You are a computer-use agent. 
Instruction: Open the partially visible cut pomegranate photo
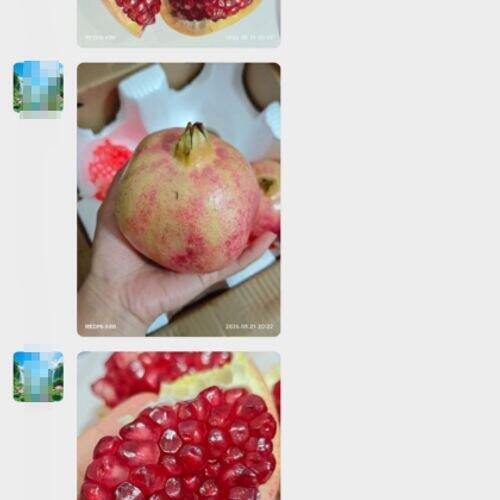point(179,24)
